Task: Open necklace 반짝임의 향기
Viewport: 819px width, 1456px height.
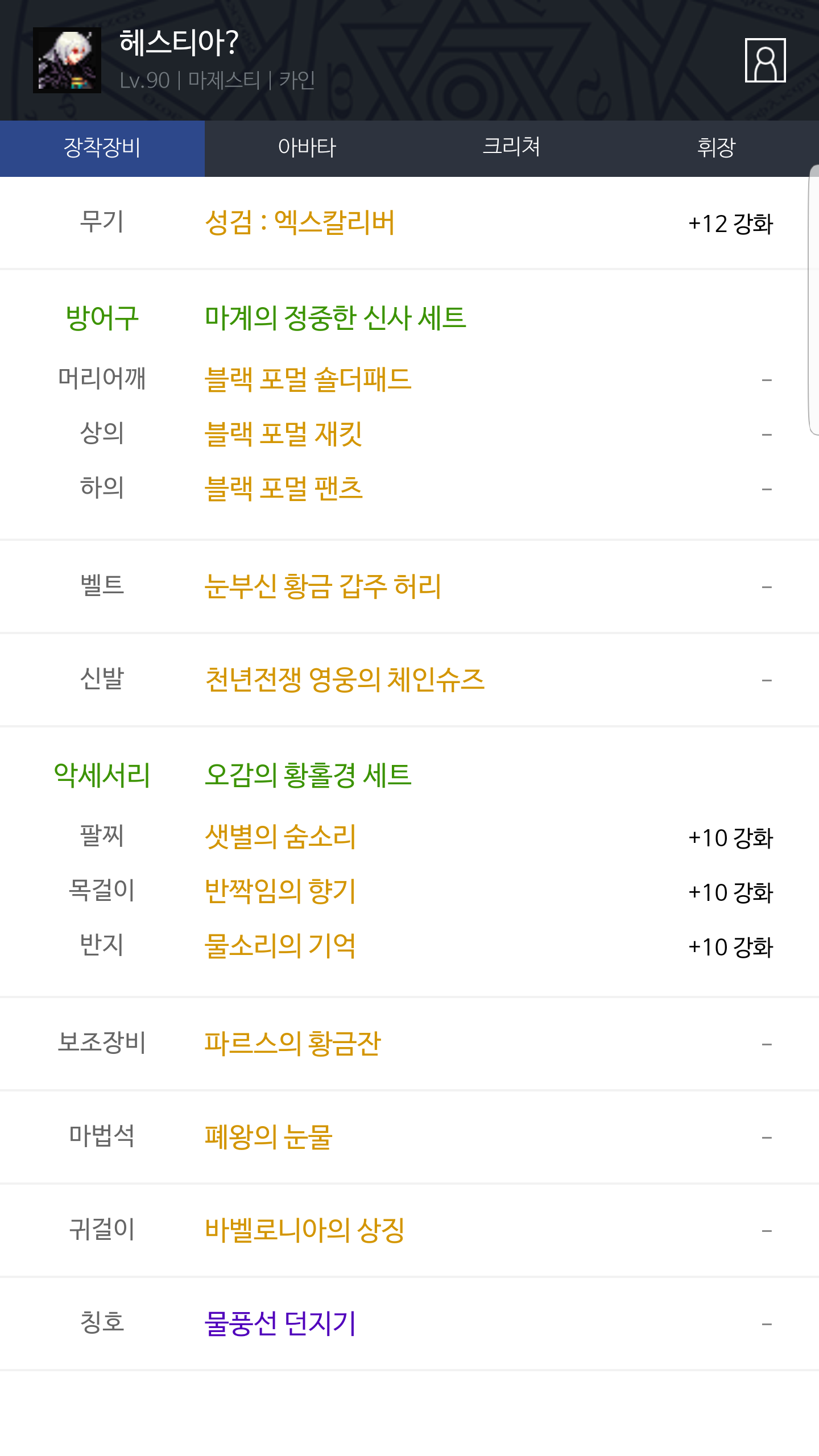Action: [x=280, y=891]
